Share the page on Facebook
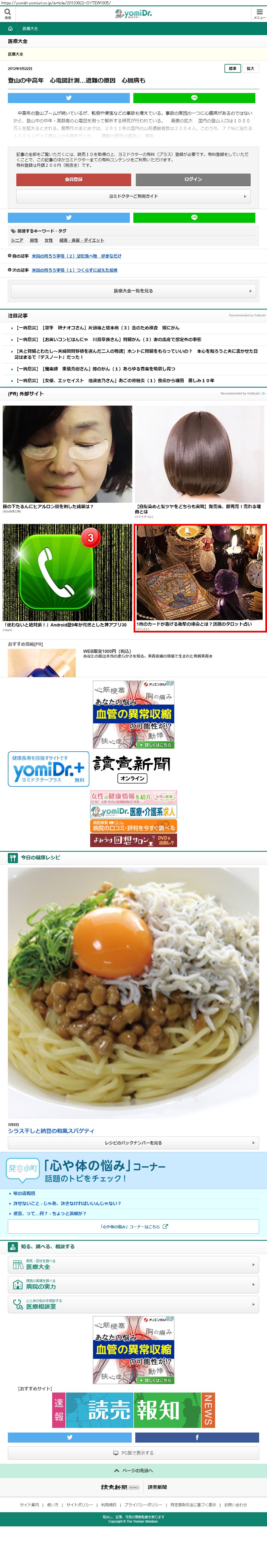The image size is (267, 1568). click(x=196, y=1437)
